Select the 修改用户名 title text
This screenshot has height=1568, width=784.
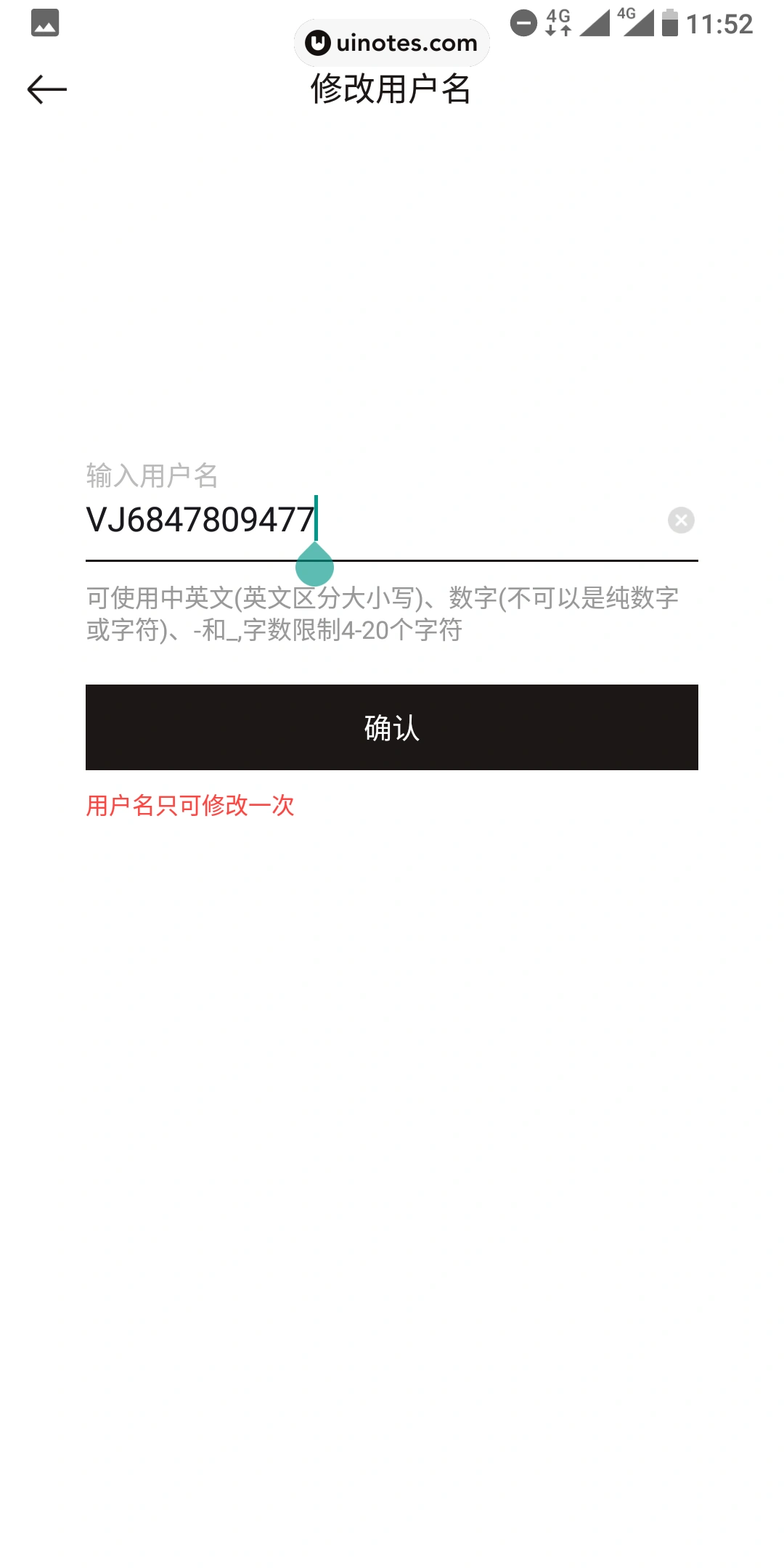(x=392, y=90)
